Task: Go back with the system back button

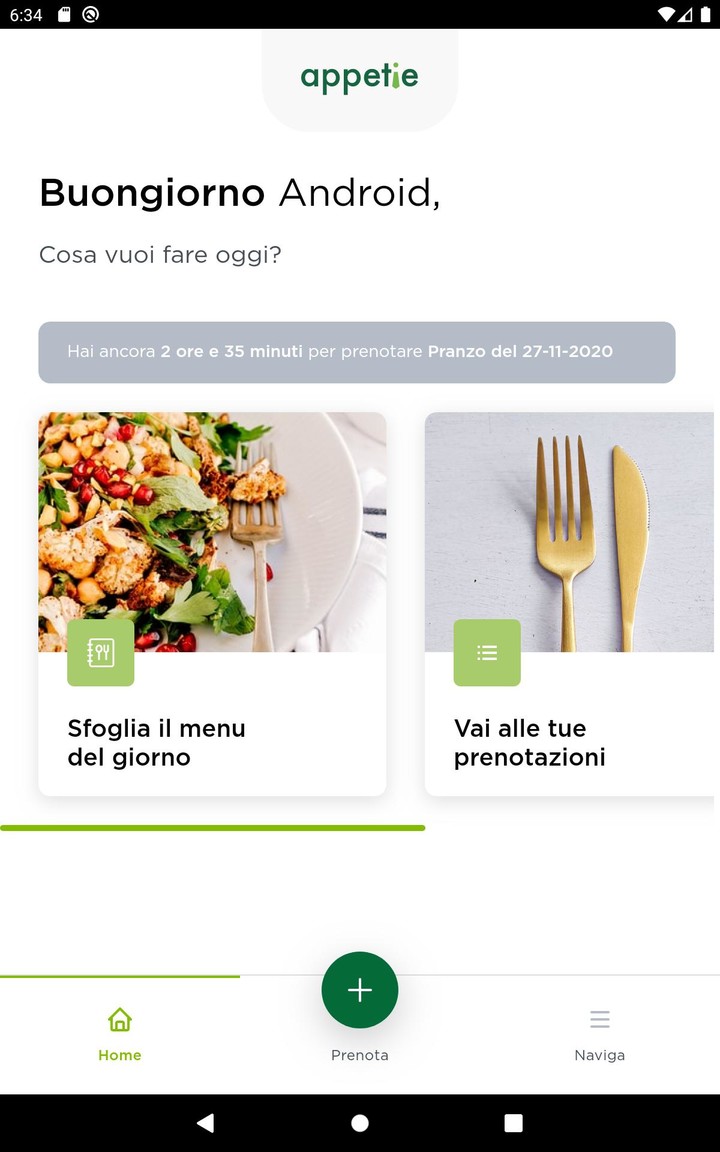Action: [x=206, y=1123]
